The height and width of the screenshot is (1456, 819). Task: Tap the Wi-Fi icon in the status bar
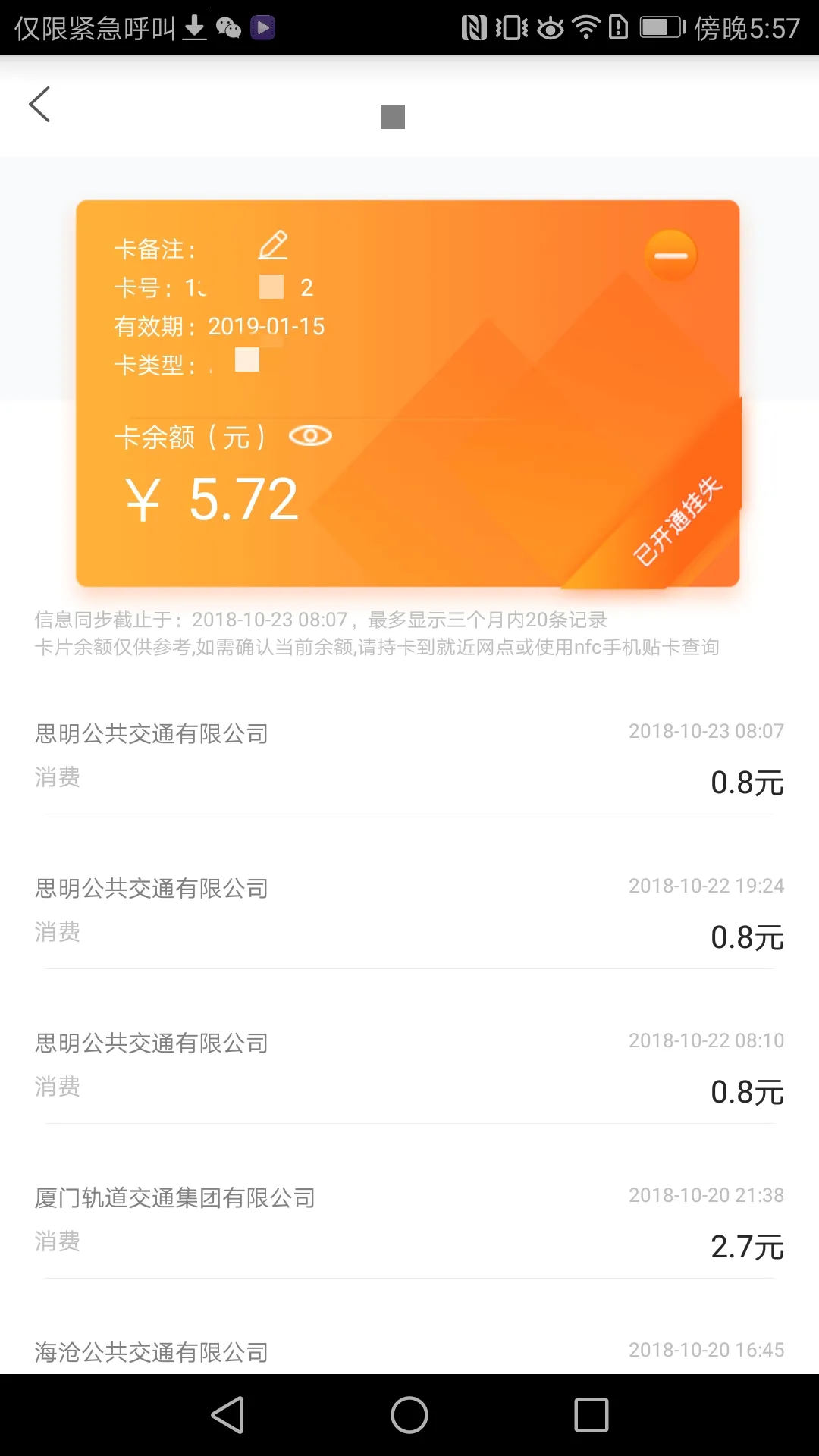585,26
